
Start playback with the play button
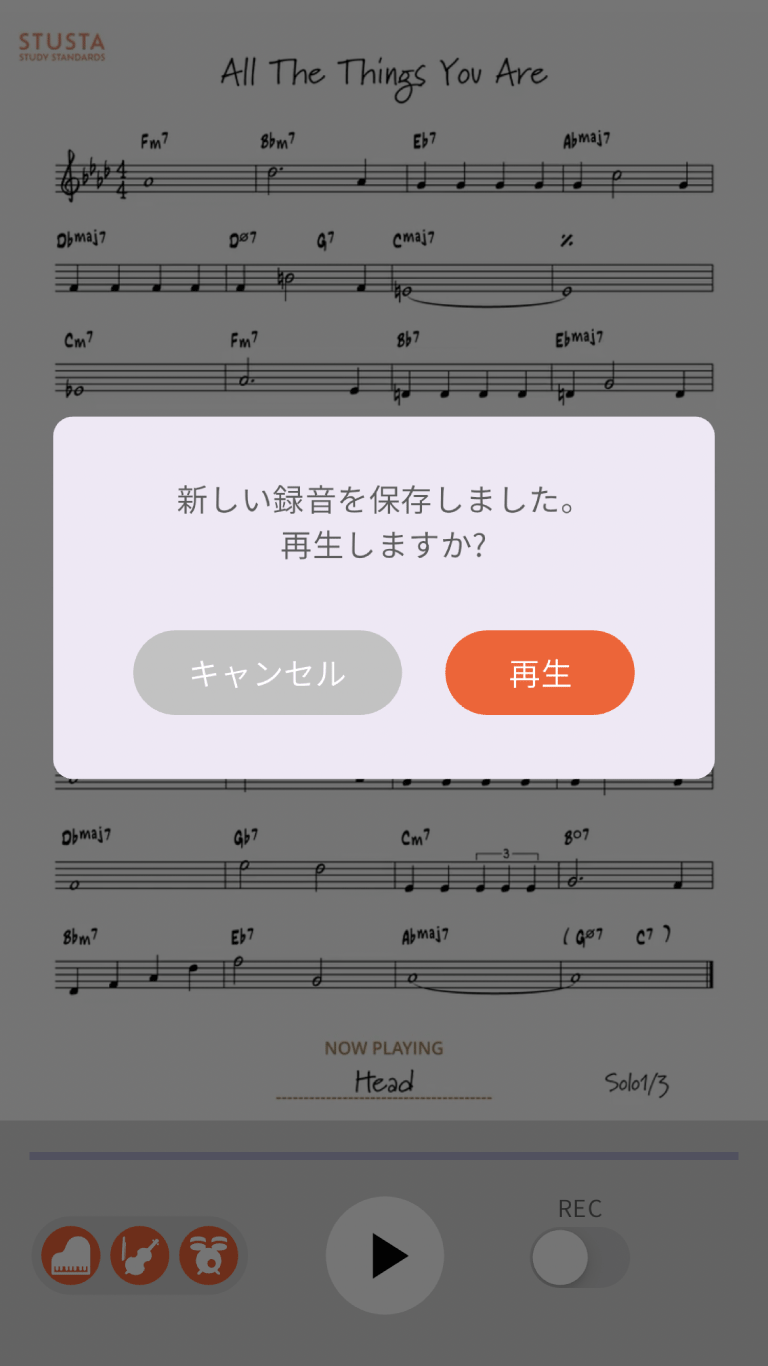[x=385, y=1255]
